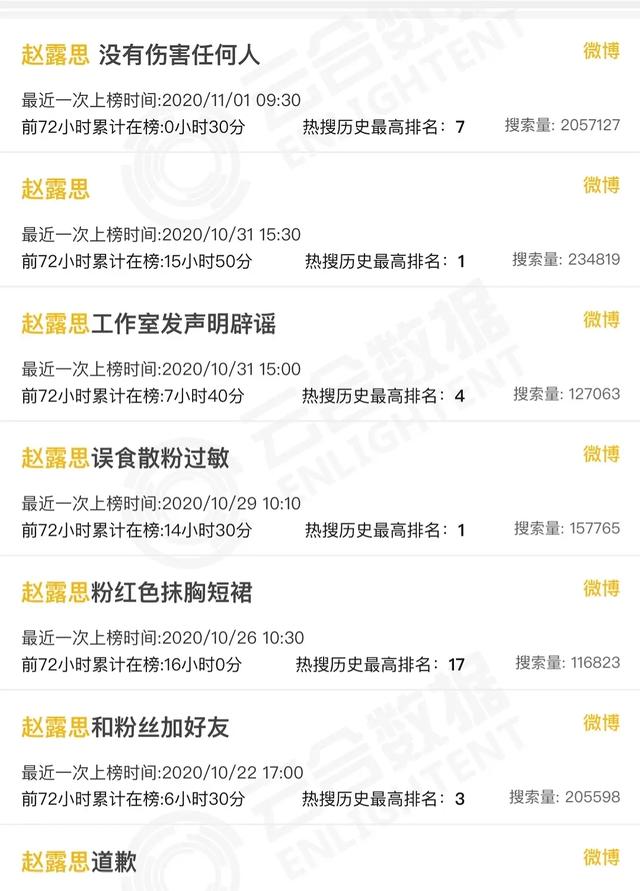Viewport: 640px width, 891px height.
Task: Open the plain 赵露思 hot search entry
Action: click(56, 188)
